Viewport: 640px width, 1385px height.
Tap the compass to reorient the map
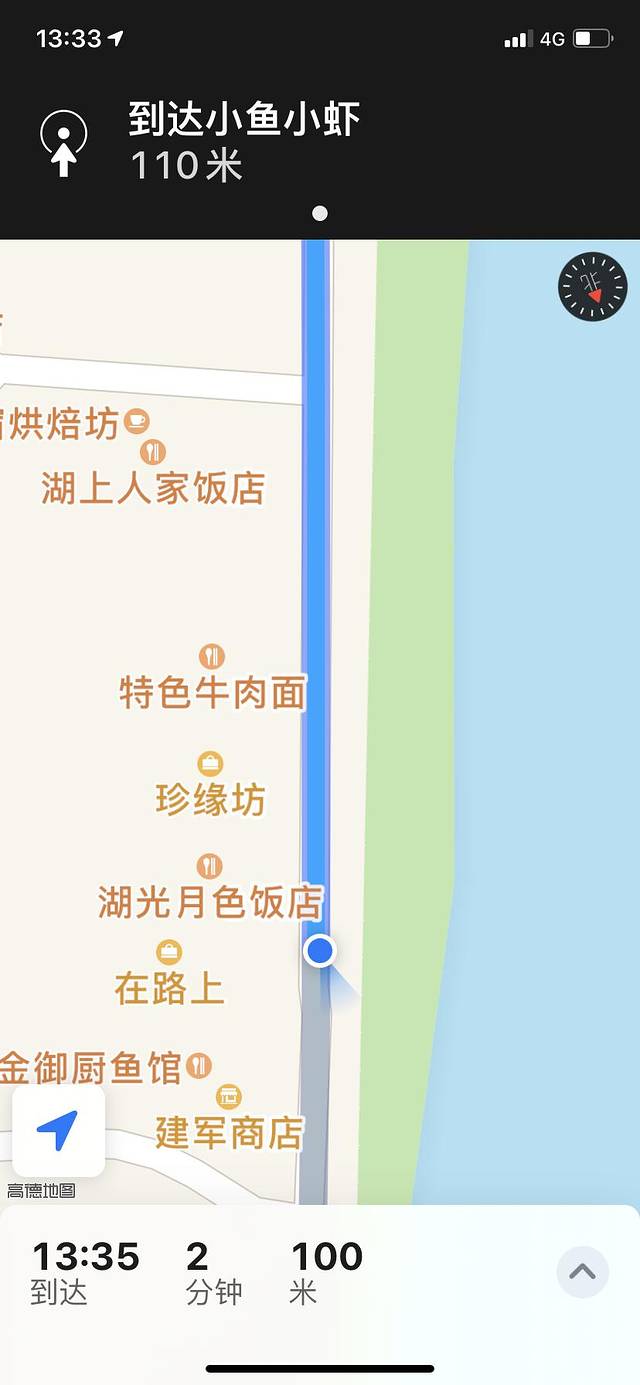tap(592, 287)
